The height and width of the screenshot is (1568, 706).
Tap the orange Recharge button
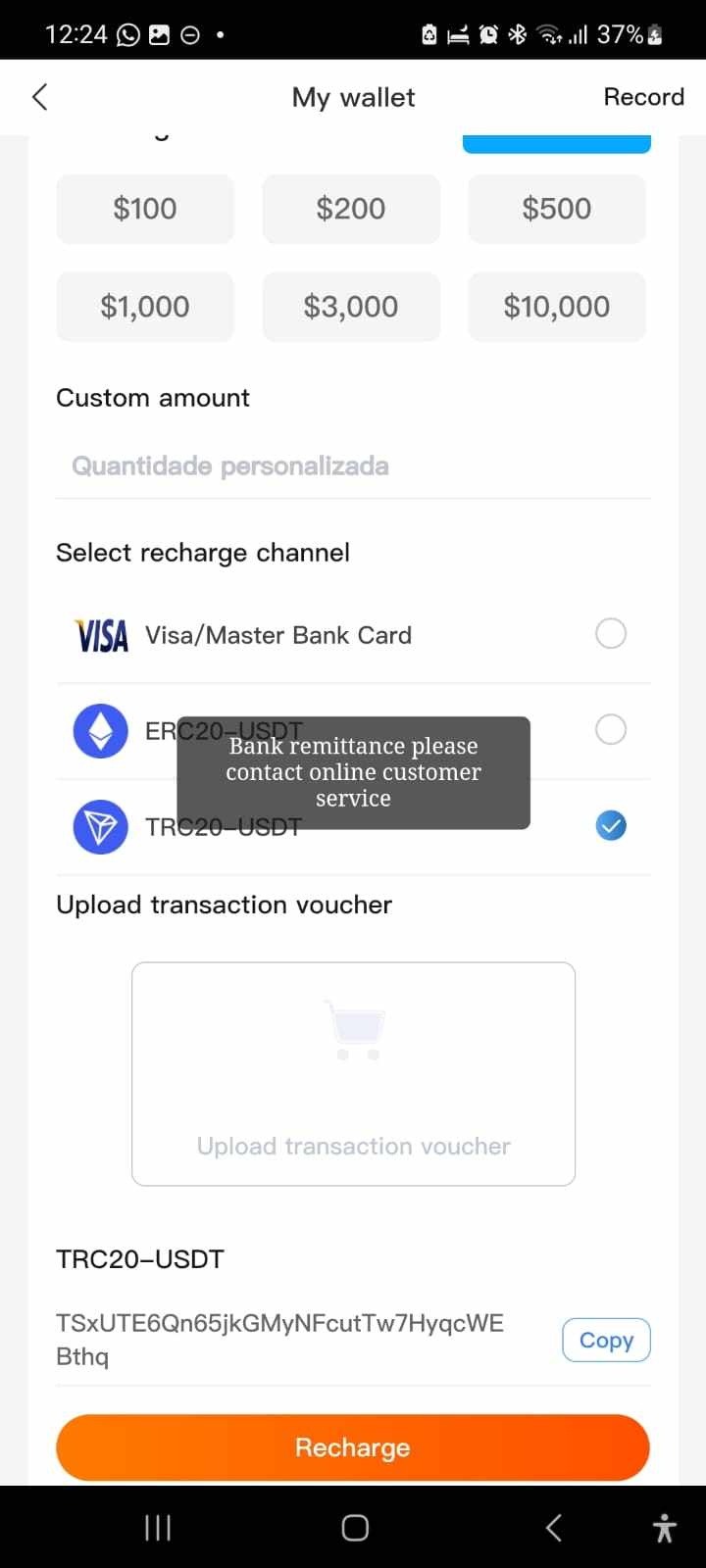(x=353, y=1447)
